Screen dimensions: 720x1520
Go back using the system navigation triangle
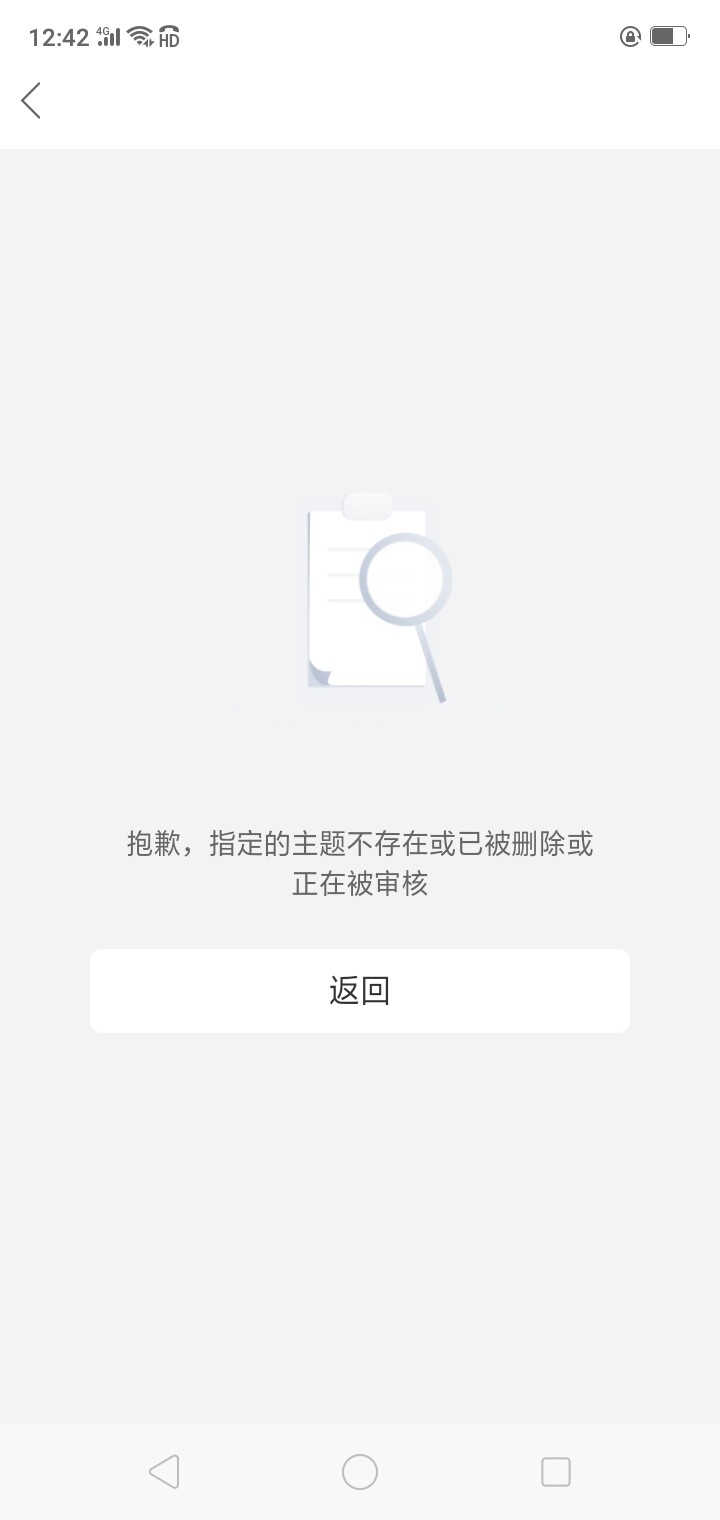pos(164,1471)
